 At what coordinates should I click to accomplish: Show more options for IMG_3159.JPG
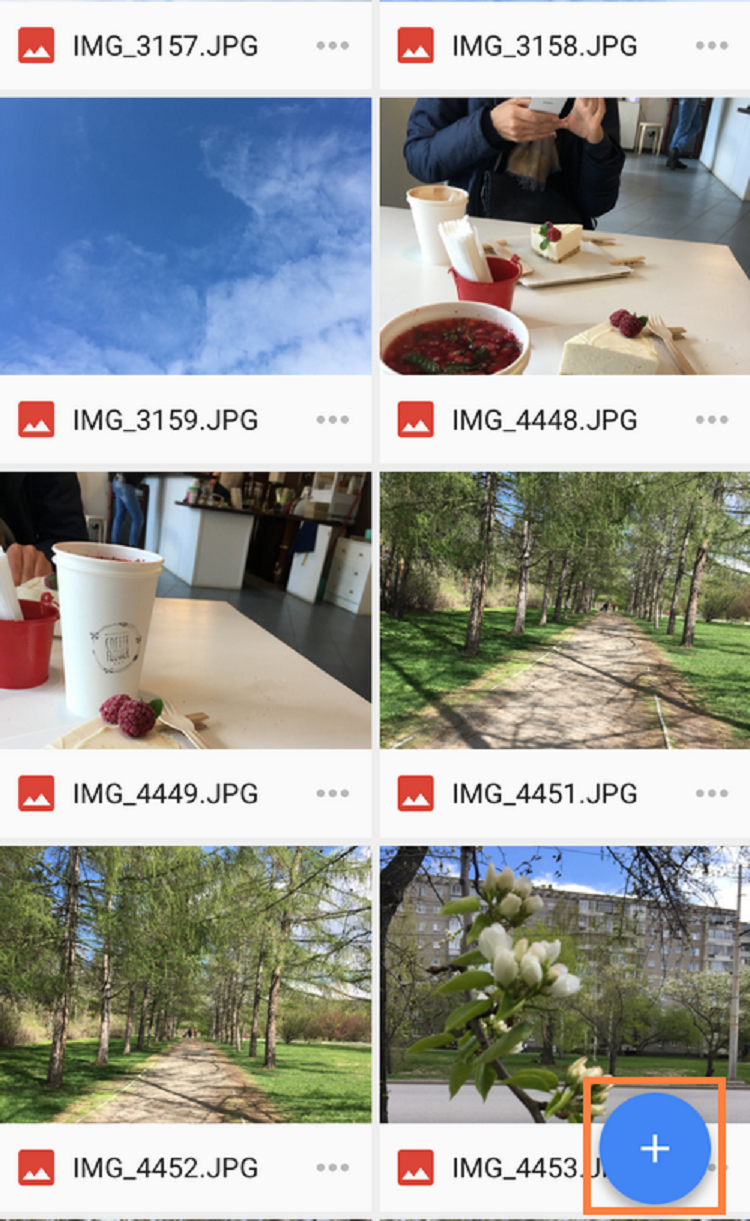[x=332, y=419]
